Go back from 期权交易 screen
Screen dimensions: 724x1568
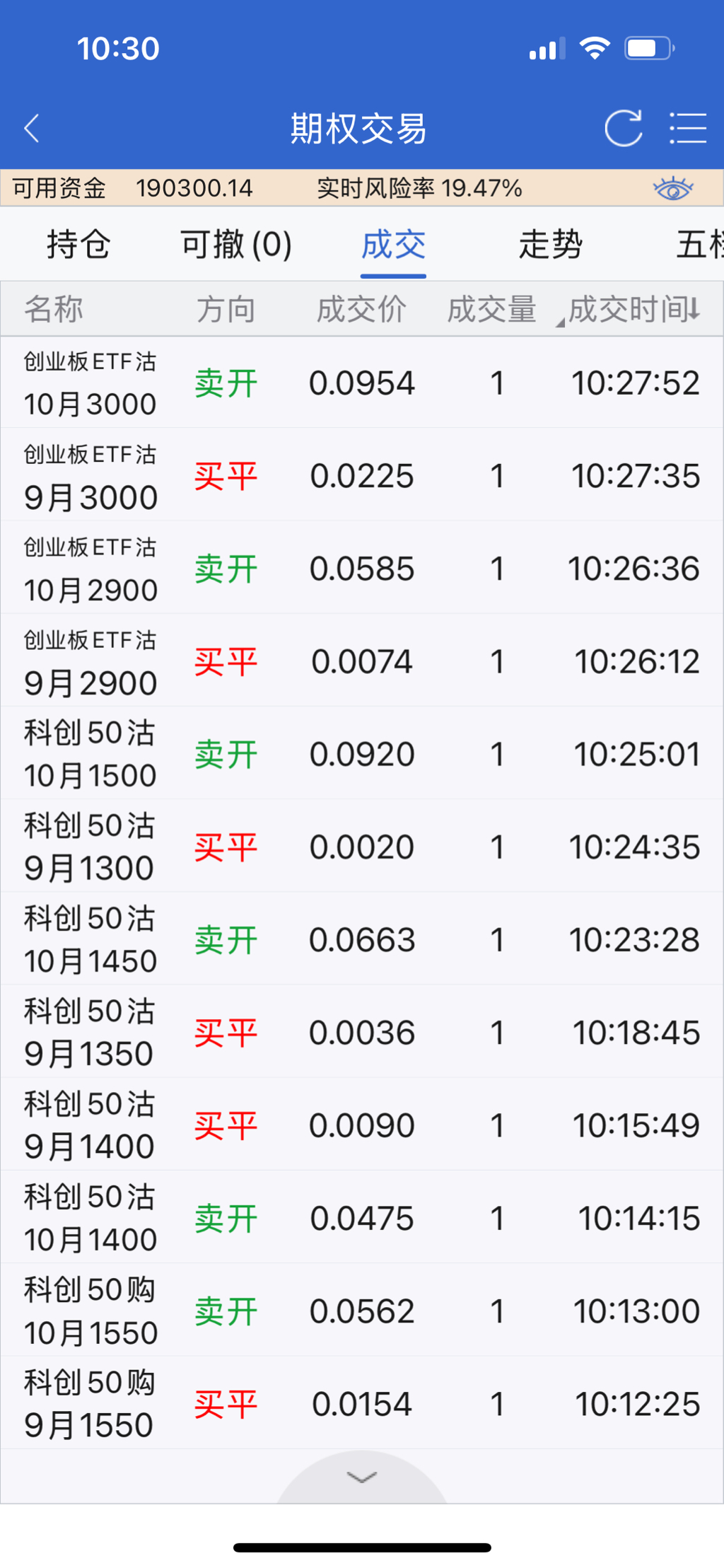coord(32,128)
